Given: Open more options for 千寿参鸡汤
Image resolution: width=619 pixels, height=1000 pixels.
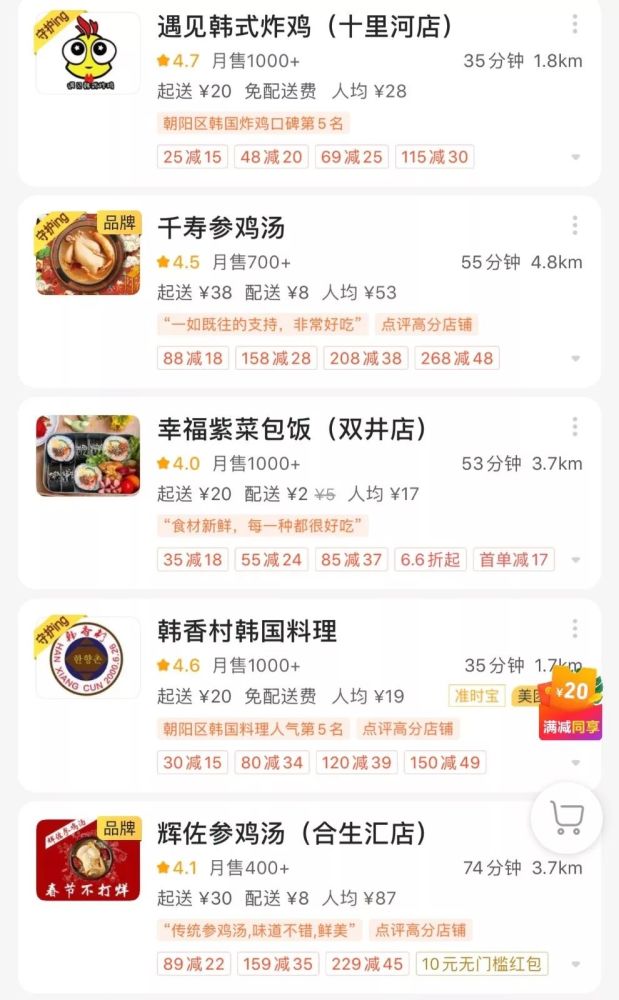Looking at the screenshot, I should (x=575, y=227).
